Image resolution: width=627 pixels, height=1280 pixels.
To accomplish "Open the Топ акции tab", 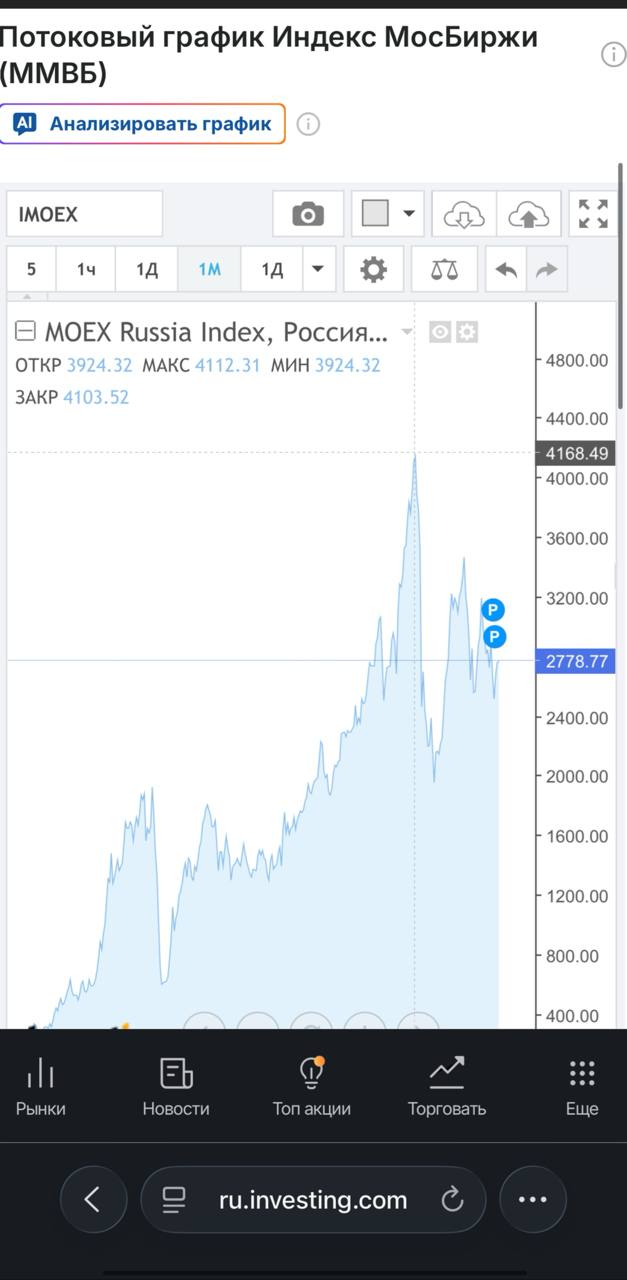I will (312, 1087).
